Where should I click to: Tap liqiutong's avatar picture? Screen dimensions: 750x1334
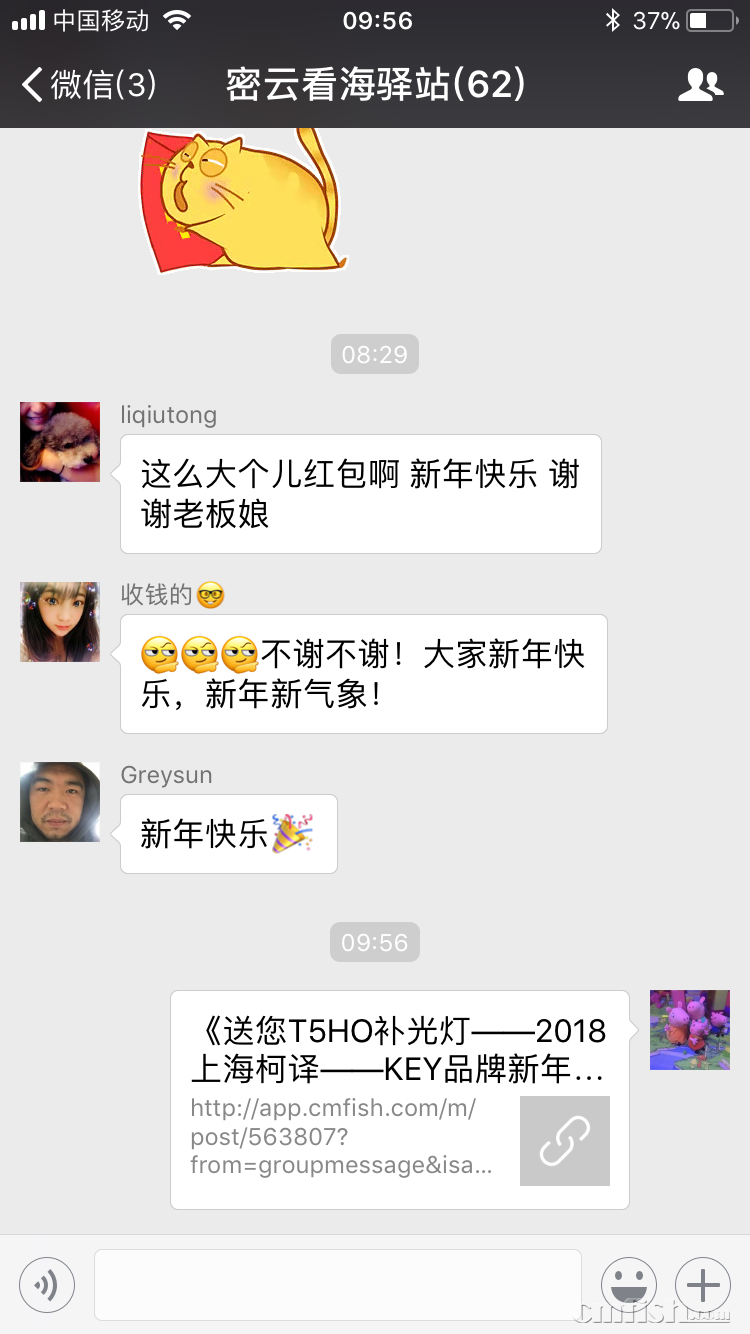(x=59, y=441)
